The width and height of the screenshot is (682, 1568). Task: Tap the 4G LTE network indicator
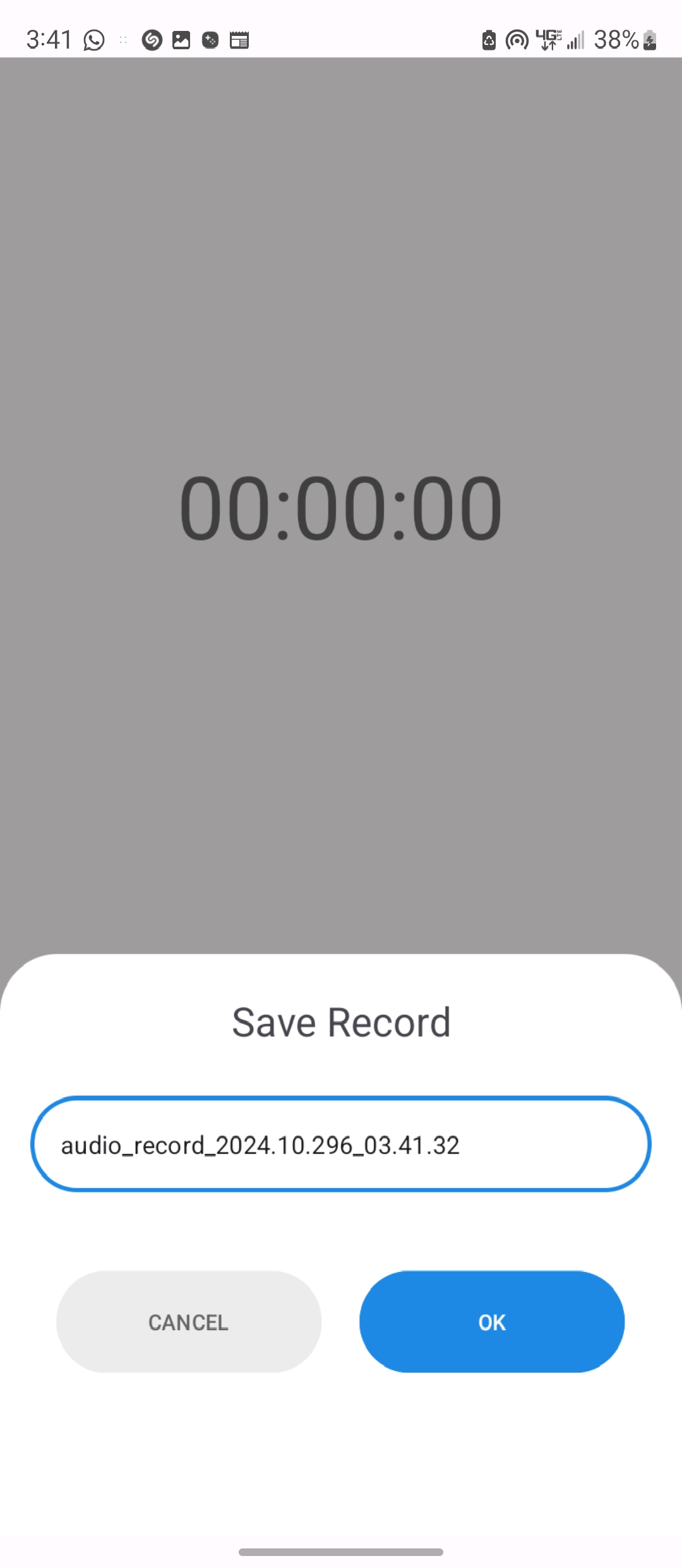click(549, 40)
